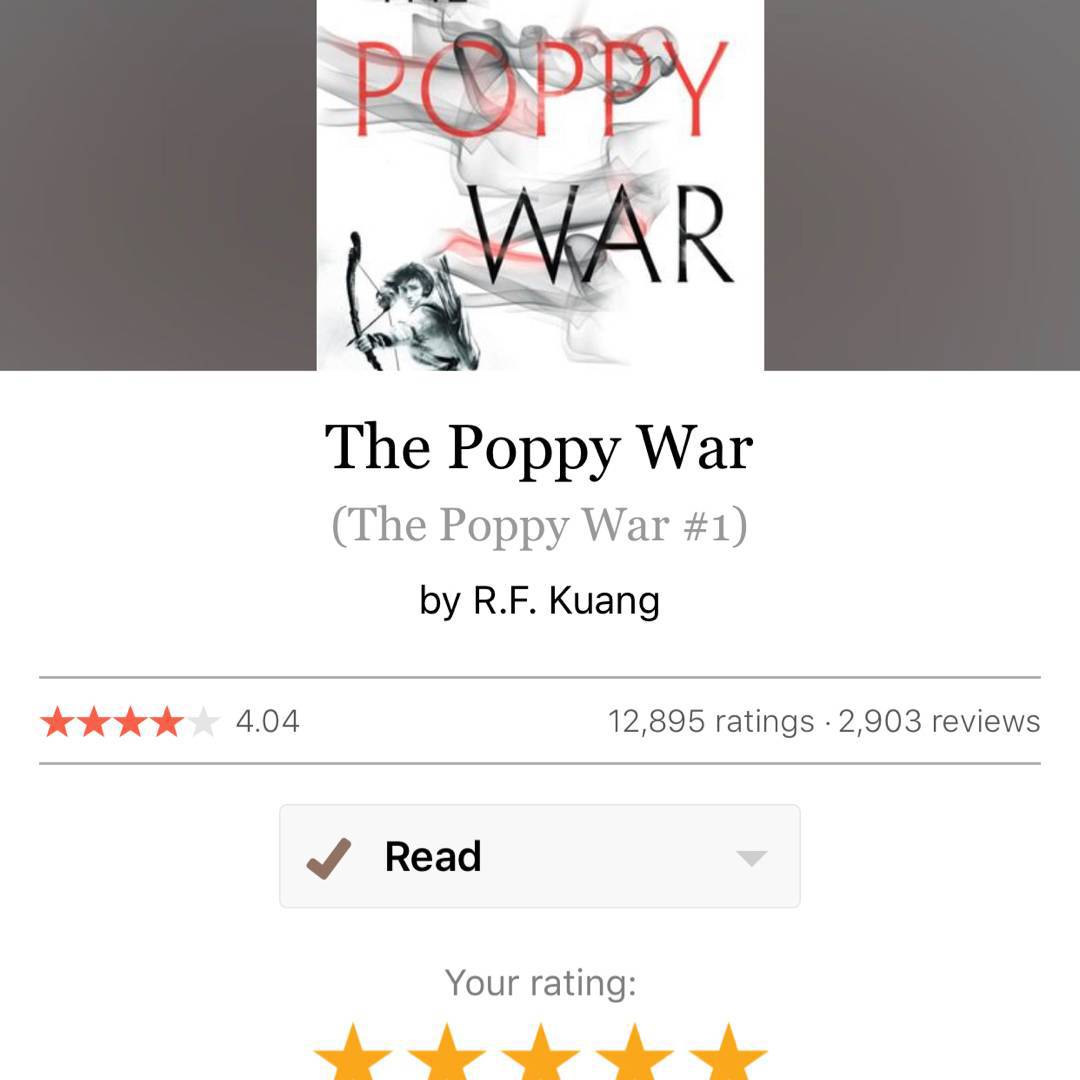1080x1080 pixels.
Task: View The Poppy War book cover
Action: click(540, 185)
